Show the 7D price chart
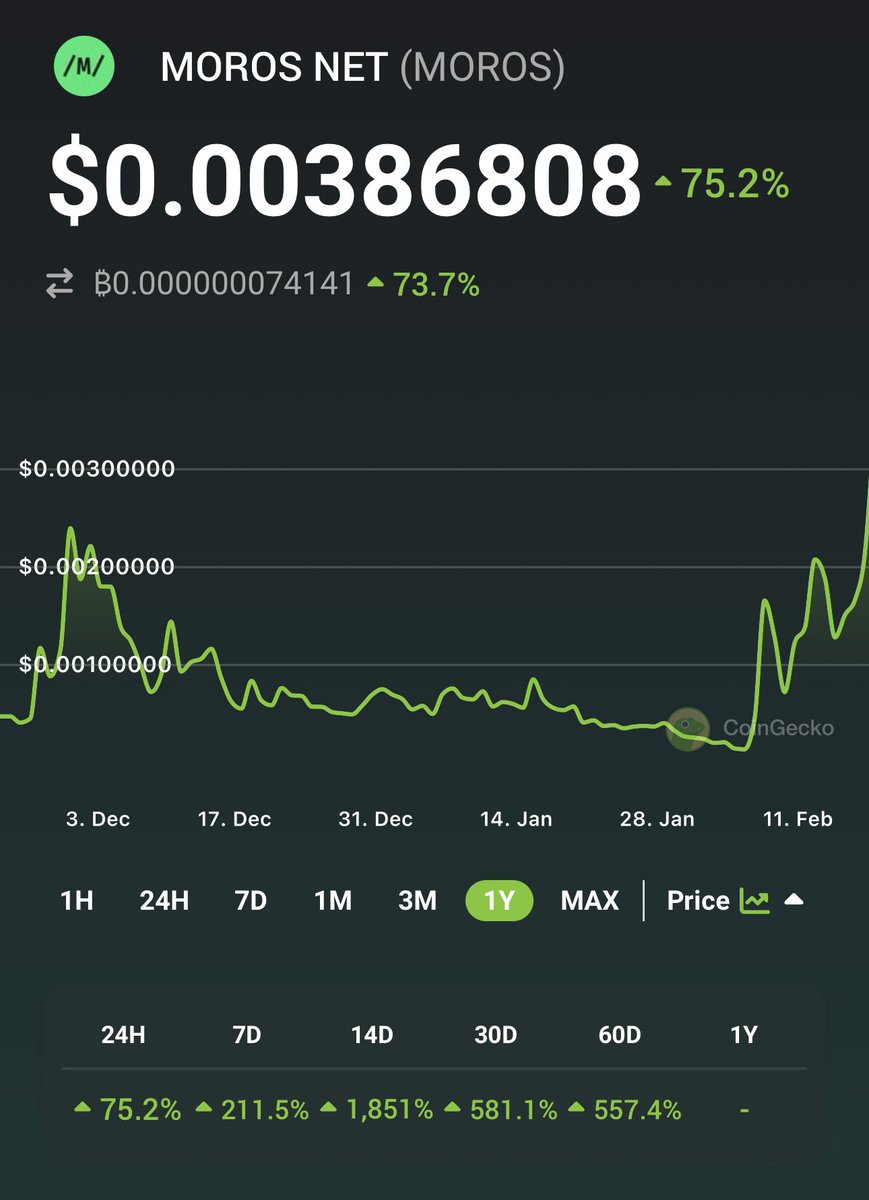Image resolution: width=869 pixels, height=1200 pixels. click(250, 900)
